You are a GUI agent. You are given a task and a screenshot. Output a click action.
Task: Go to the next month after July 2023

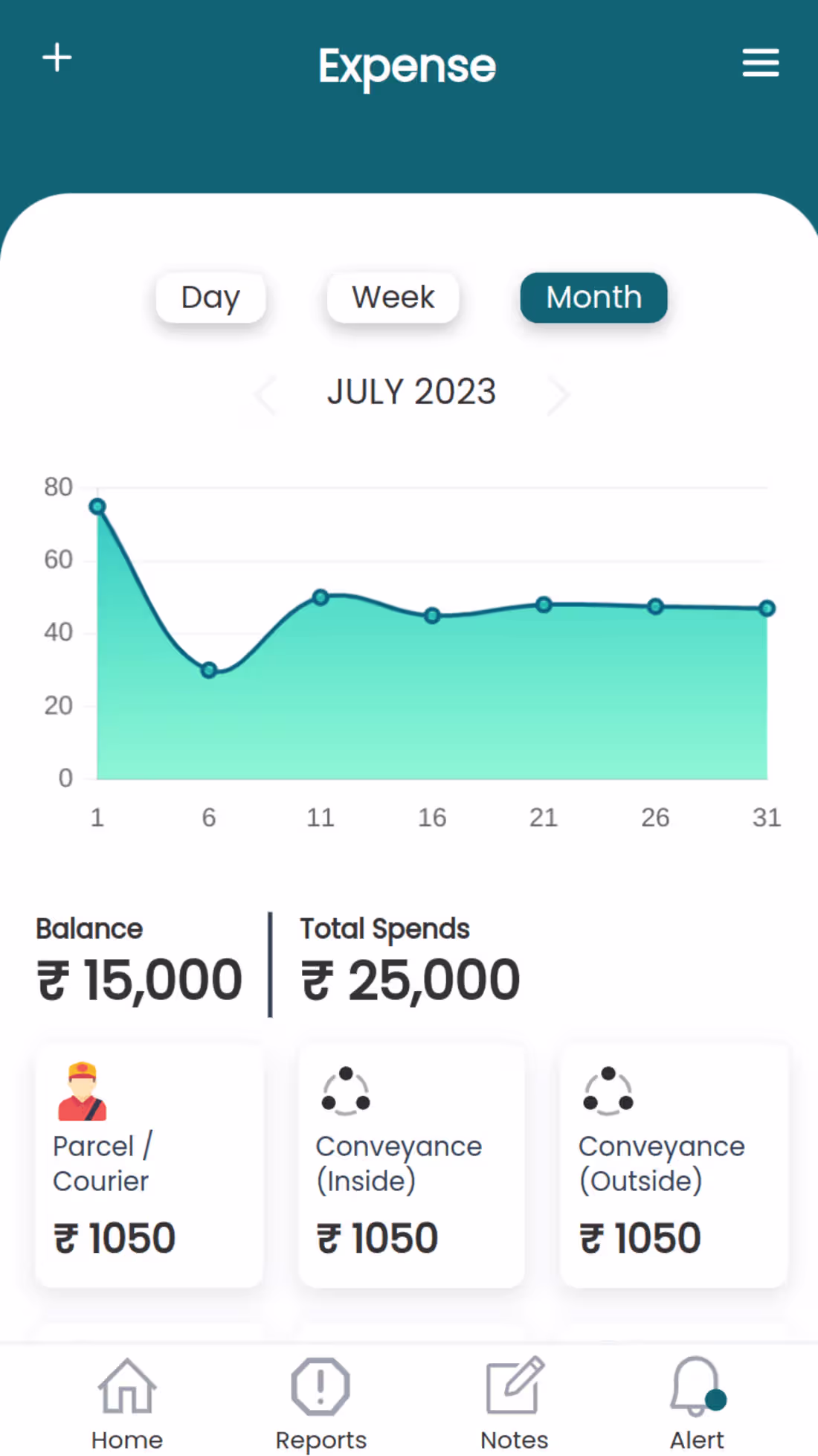pos(558,394)
